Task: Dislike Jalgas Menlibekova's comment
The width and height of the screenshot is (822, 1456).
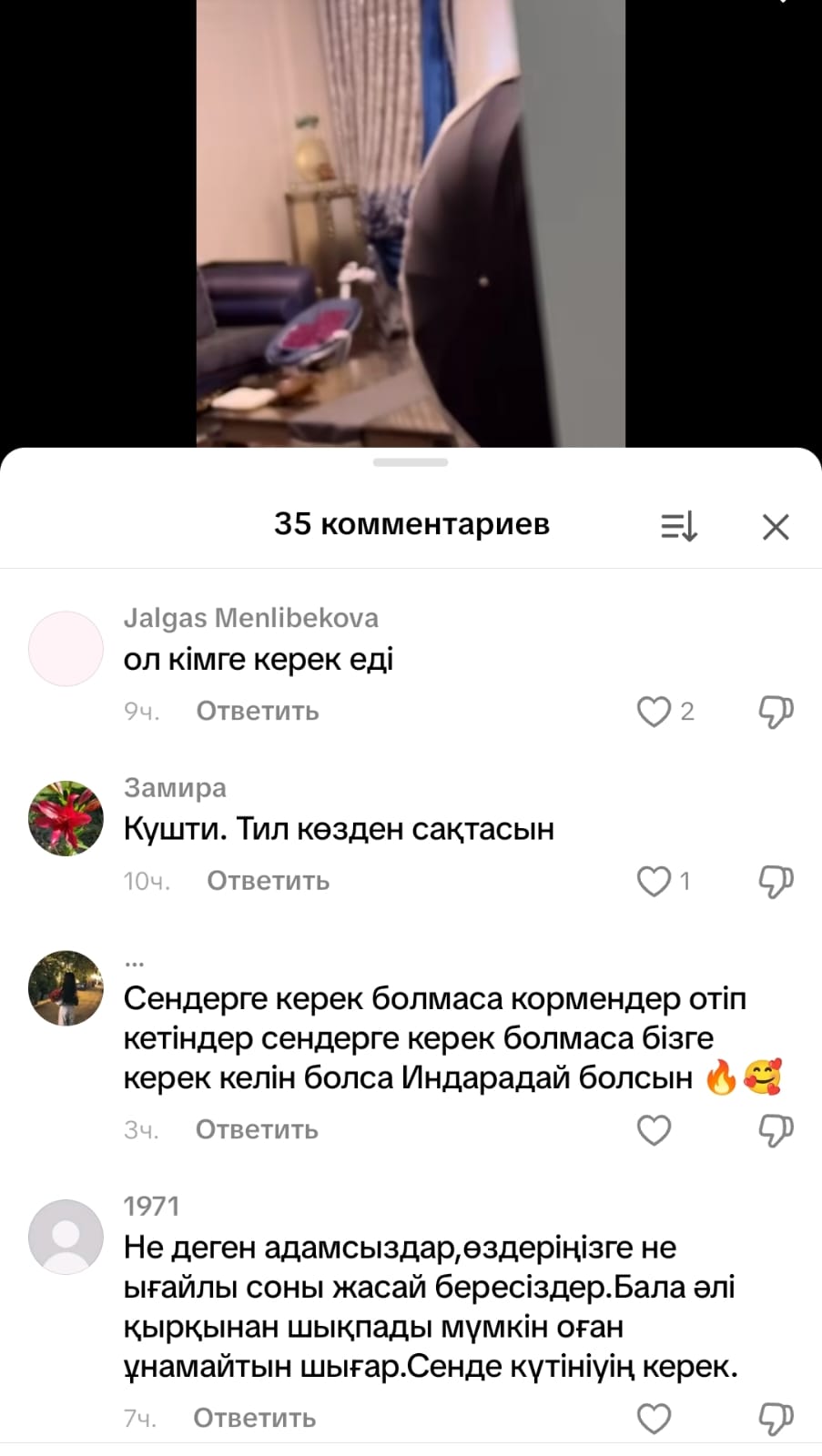Action: pos(776,712)
